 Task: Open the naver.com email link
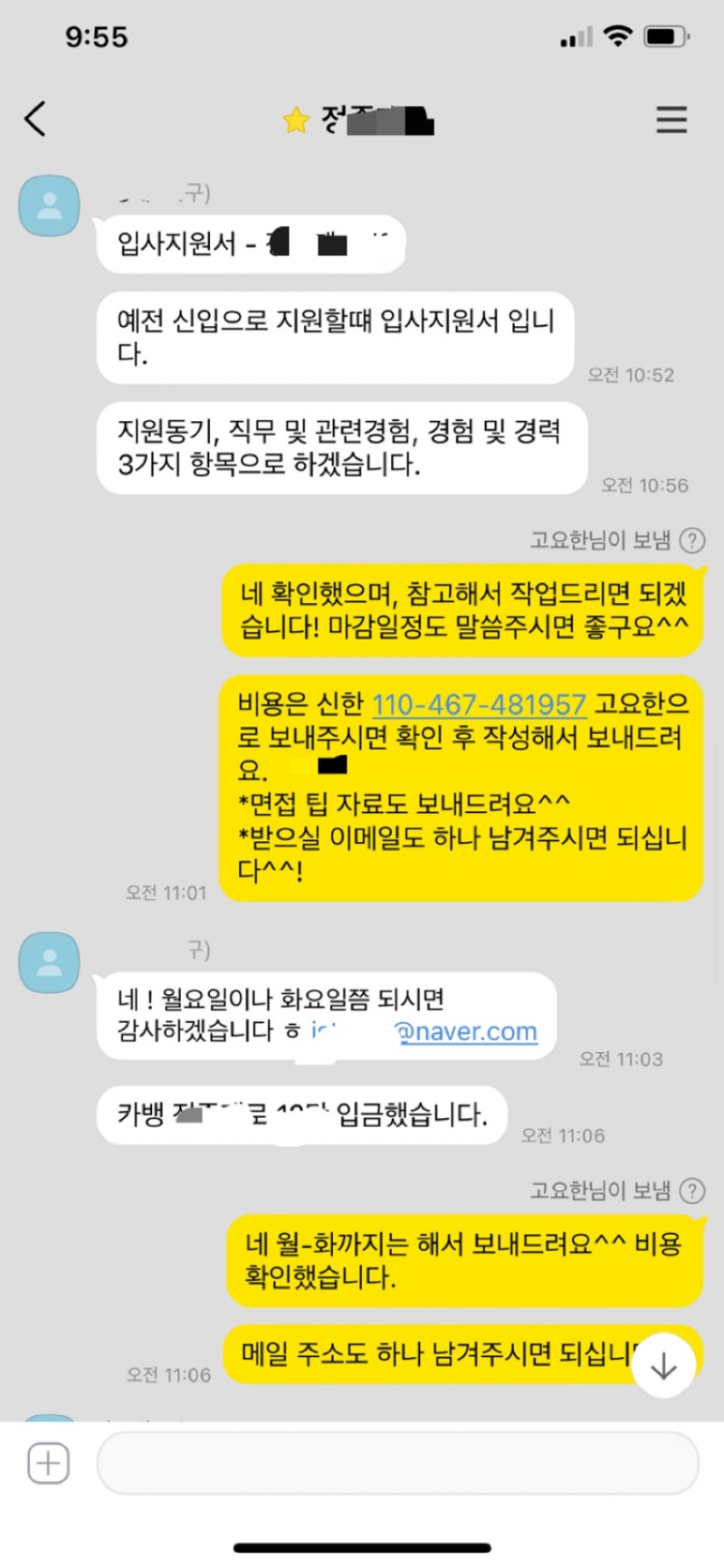click(x=467, y=1031)
